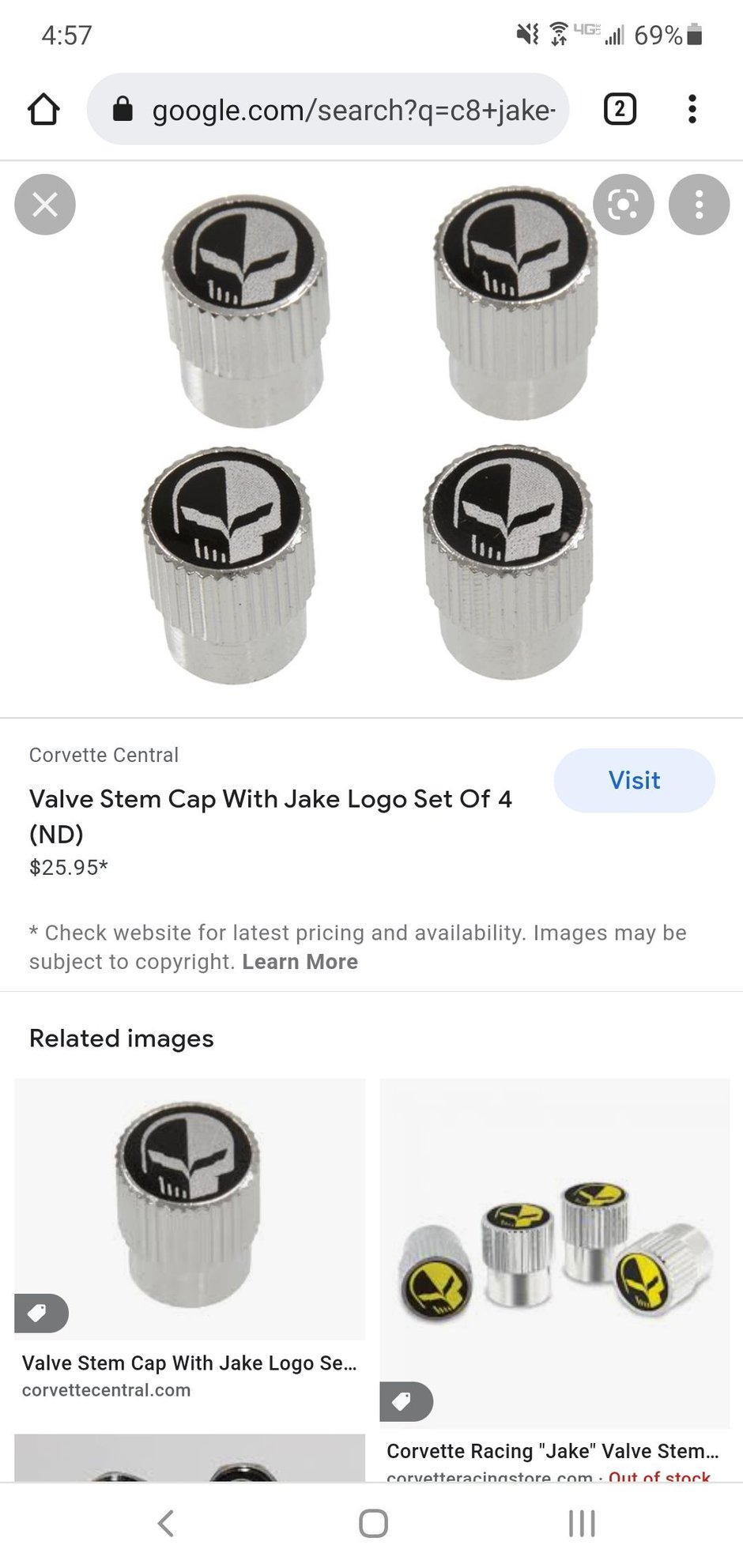
Task: Tap the Chrome home icon
Action: click(44, 109)
